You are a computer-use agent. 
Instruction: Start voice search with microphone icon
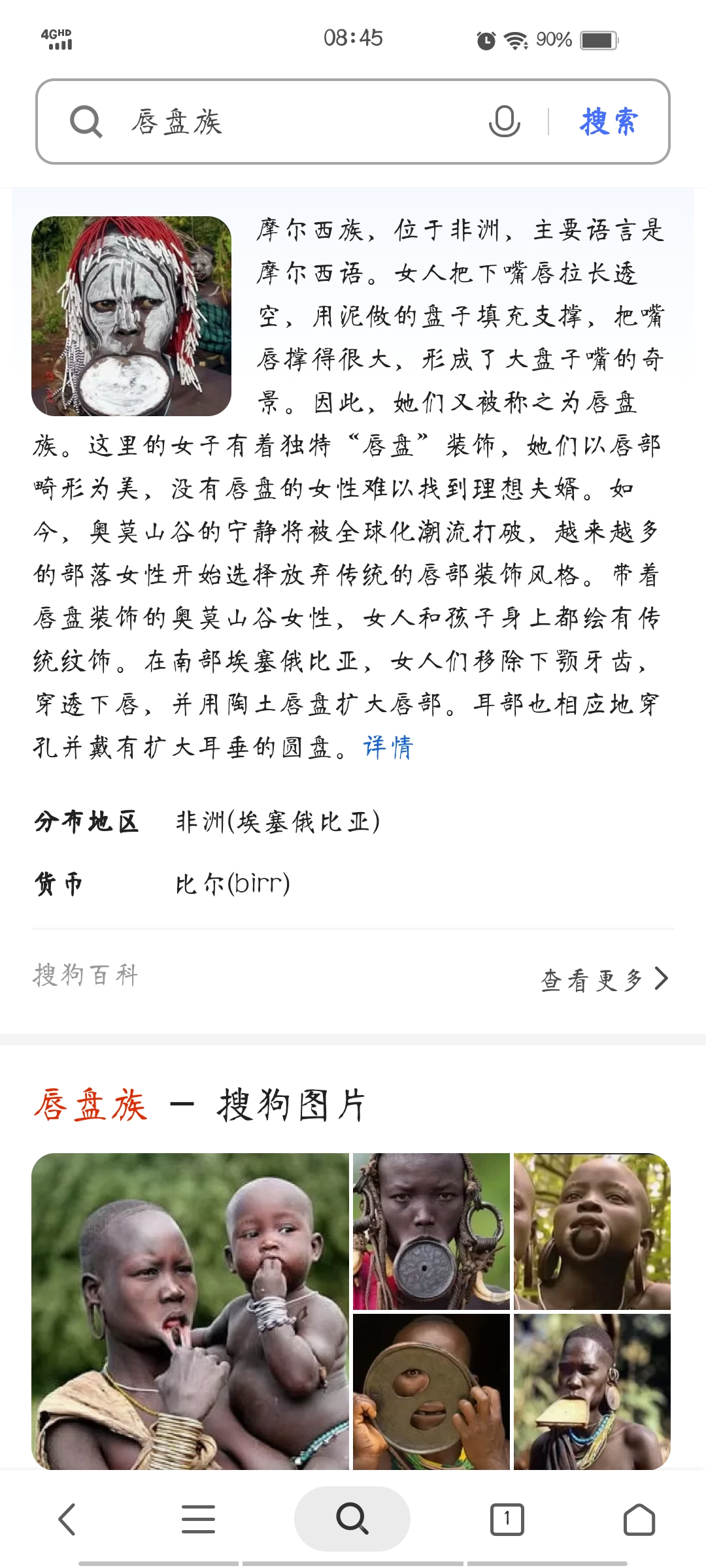pyautogui.click(x=504, y=122)
